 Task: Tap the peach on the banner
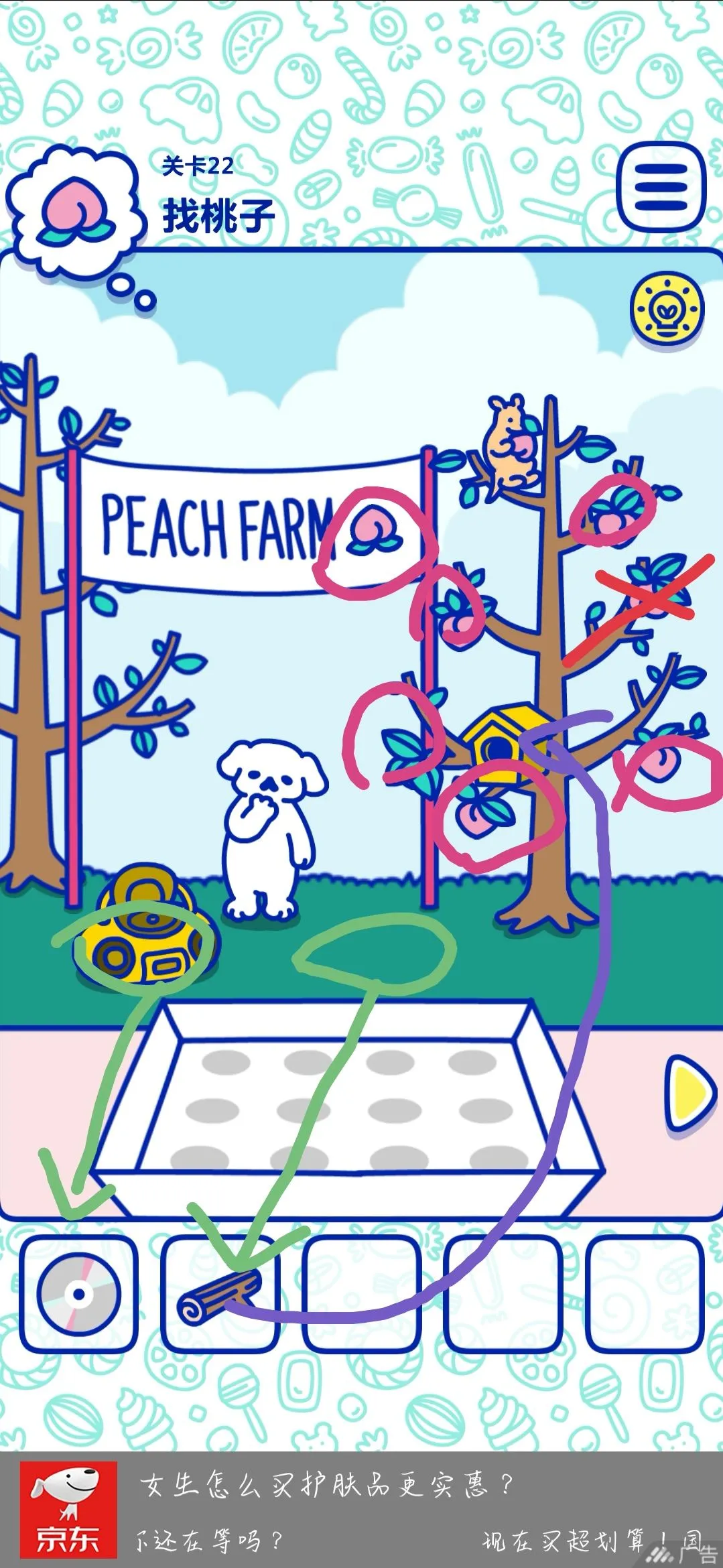(x=371, y=531)
